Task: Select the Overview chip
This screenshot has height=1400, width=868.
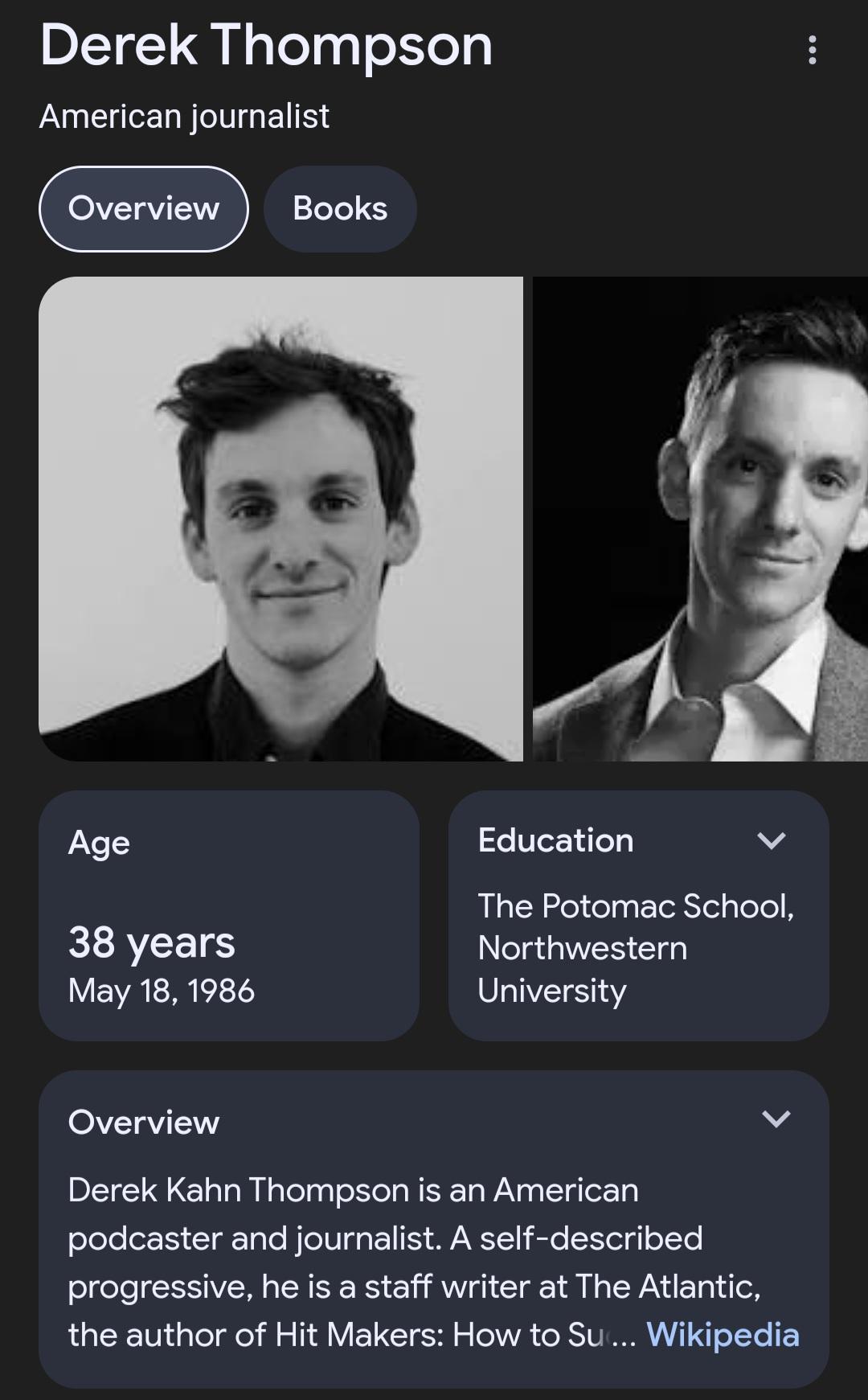Action: 144,209
